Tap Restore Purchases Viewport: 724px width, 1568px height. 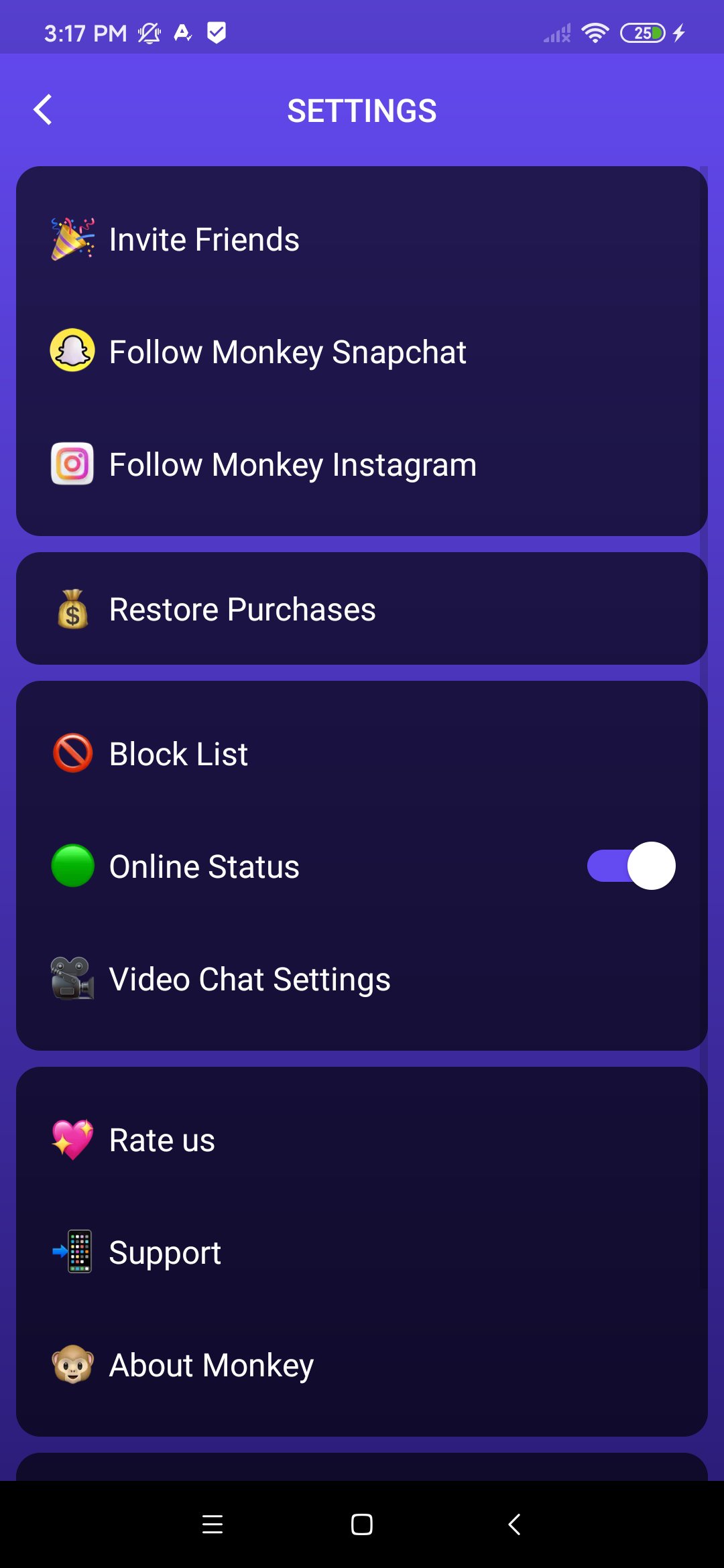pos(242,608)
